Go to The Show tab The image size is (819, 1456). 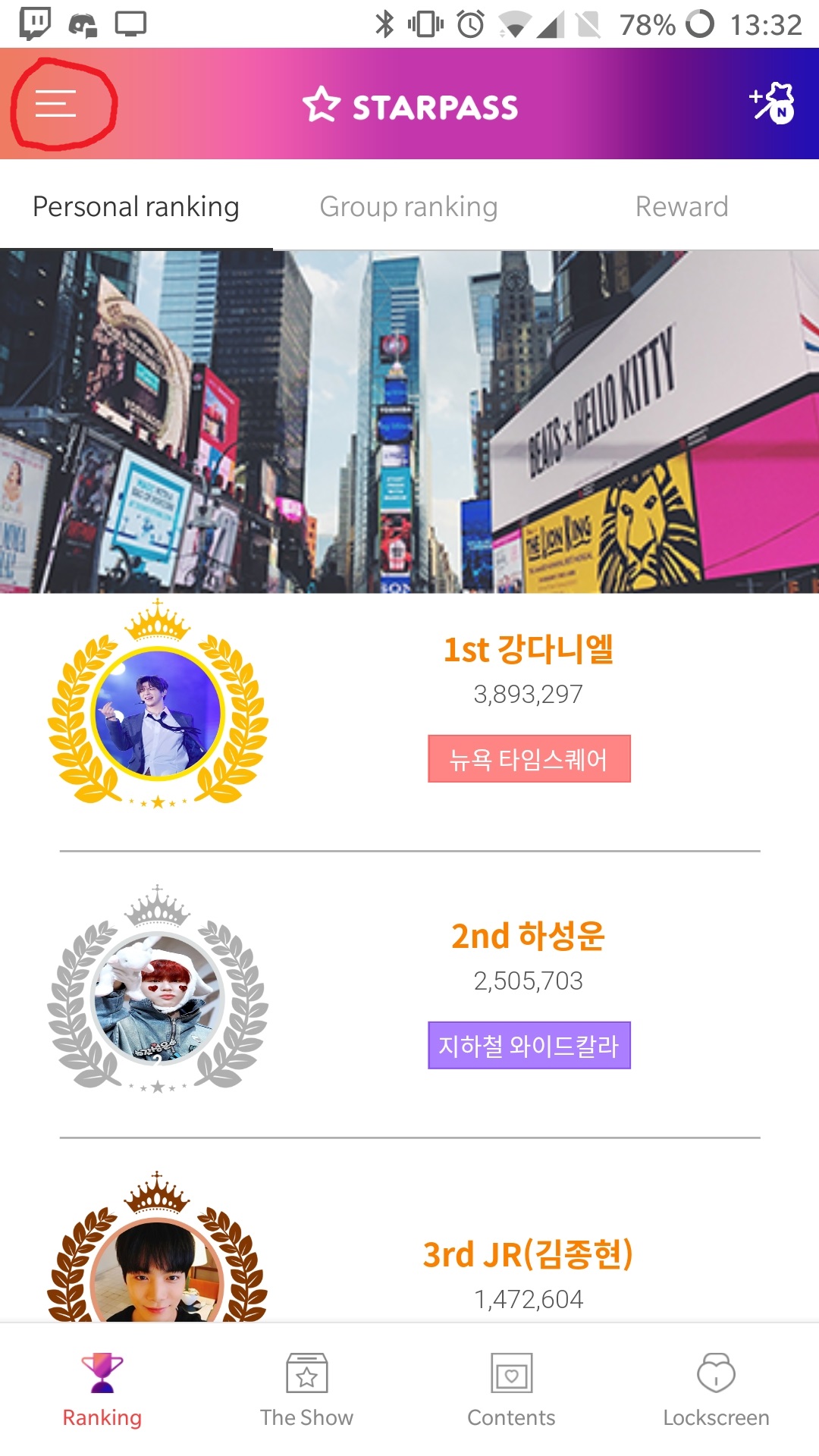pos(306,1389)
